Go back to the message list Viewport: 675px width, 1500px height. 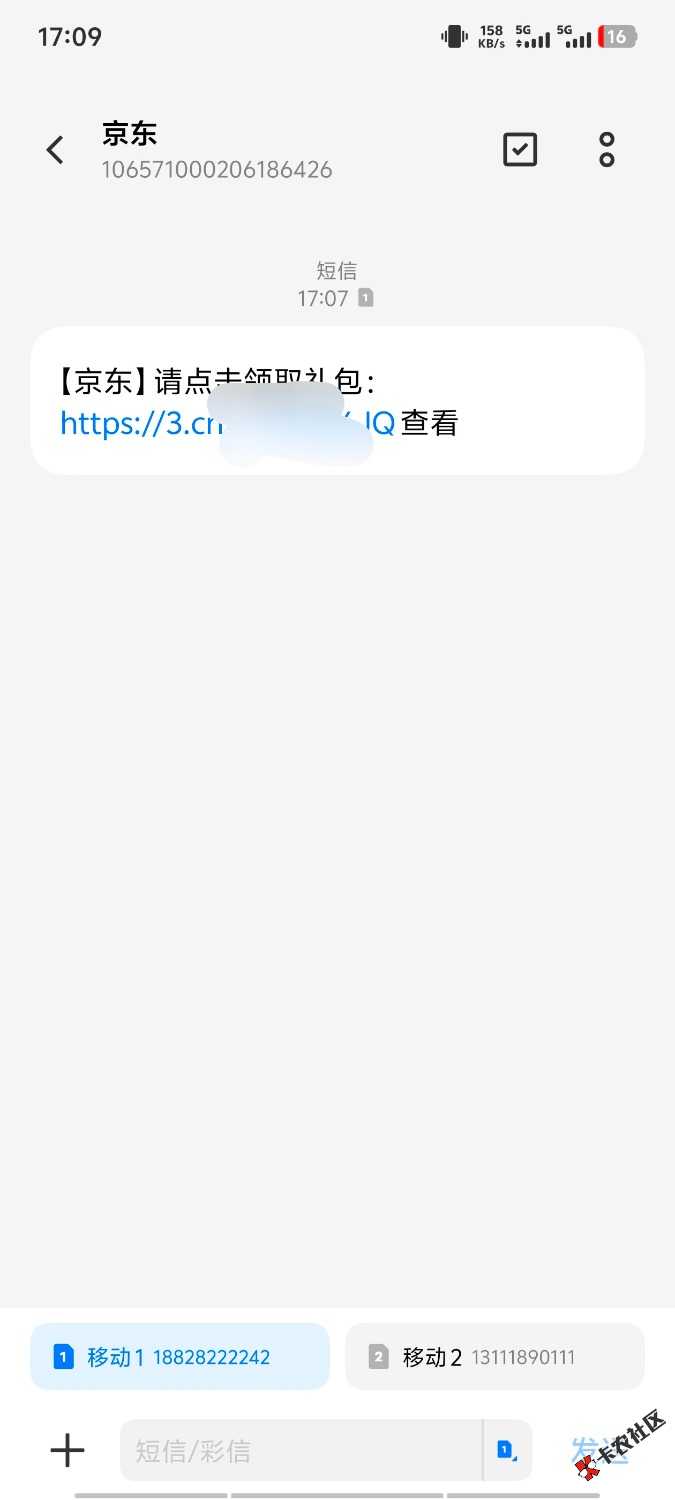coord(55,150)
